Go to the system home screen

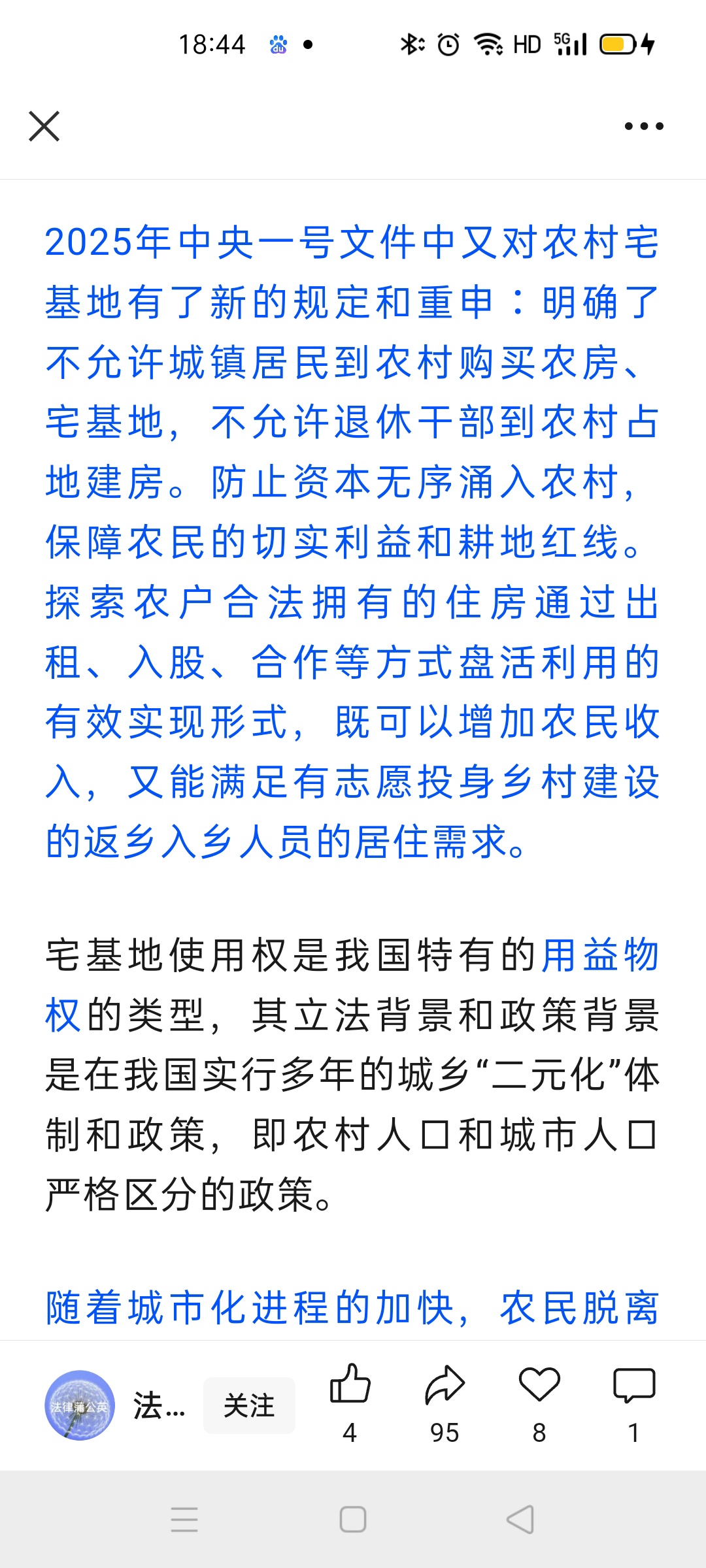[353, 1519]
